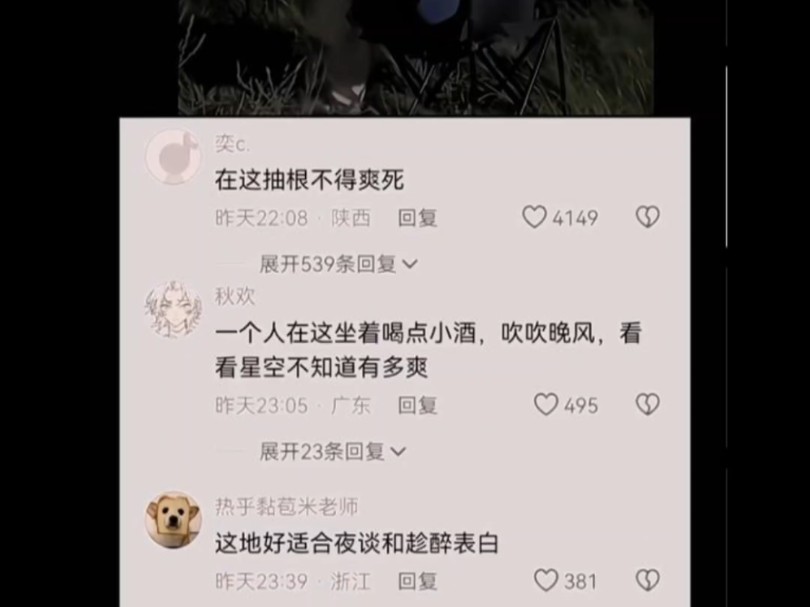Screen dimensions: 810x607
Task: Like 热乎黏苞米老师's comment with 381 likes
Action: pyautogui.click(x=545, y=580)
